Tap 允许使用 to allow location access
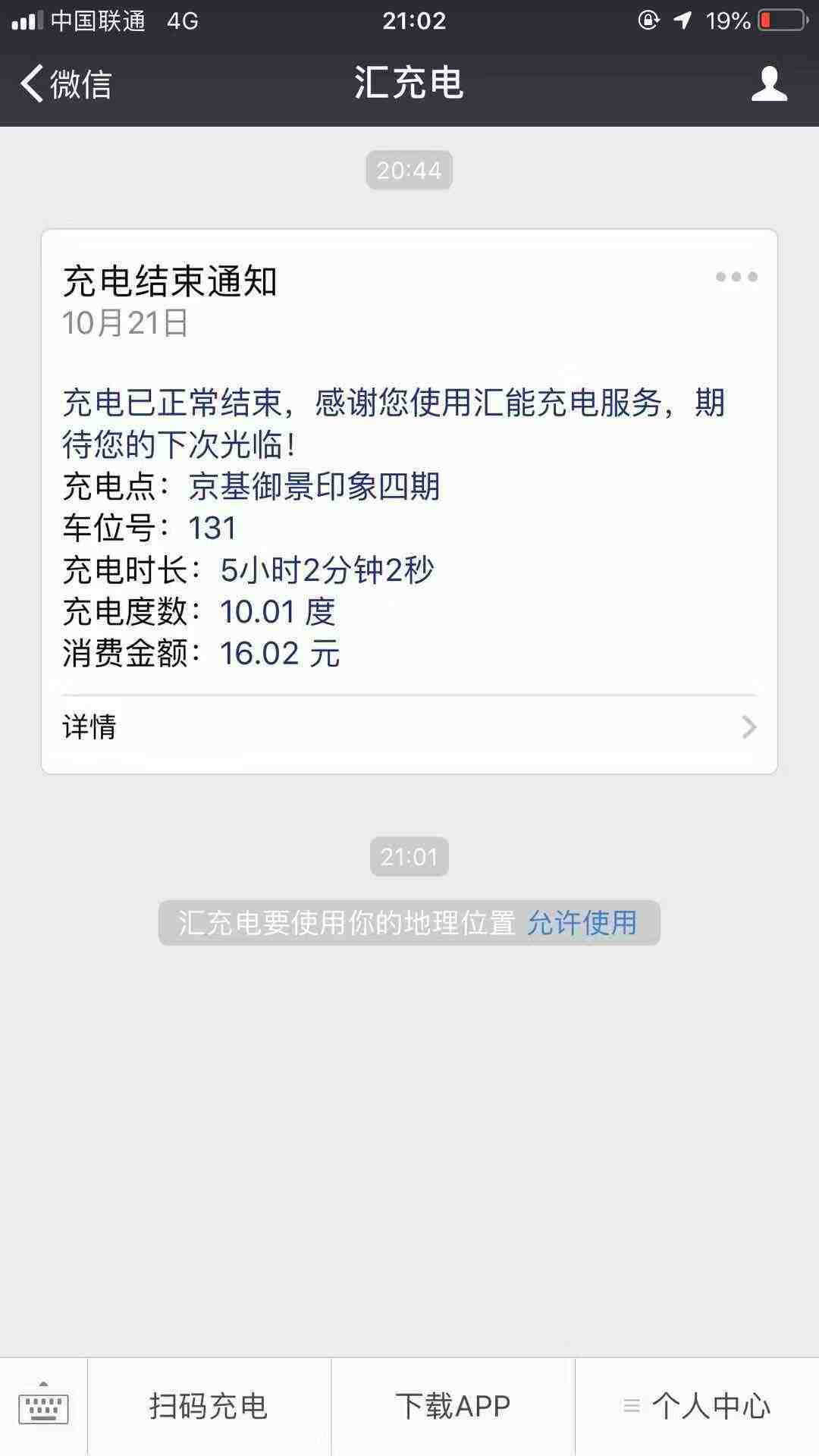 tap(582, 923)
